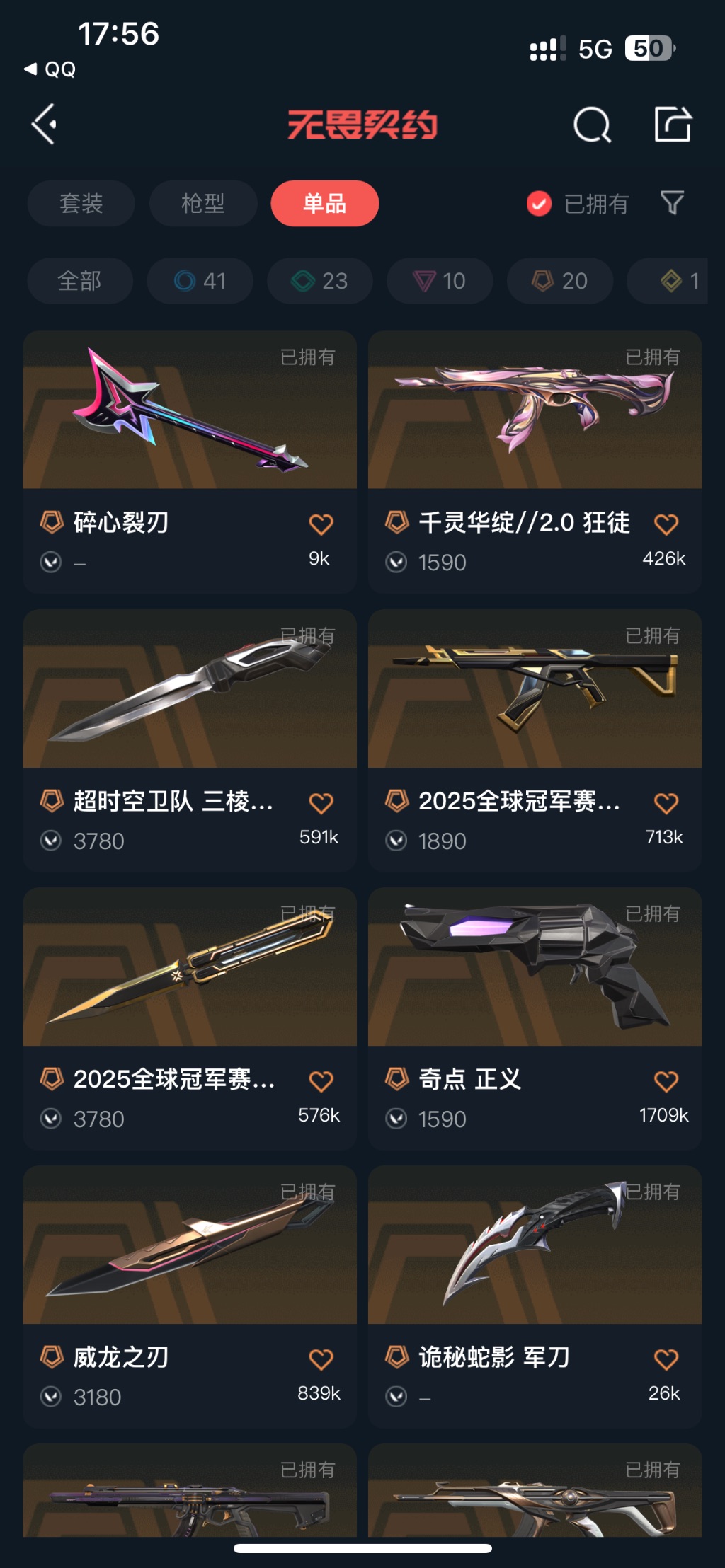725x1568 pixels.
Task: Filter by the blue tier chip 41
Action: 200,281
